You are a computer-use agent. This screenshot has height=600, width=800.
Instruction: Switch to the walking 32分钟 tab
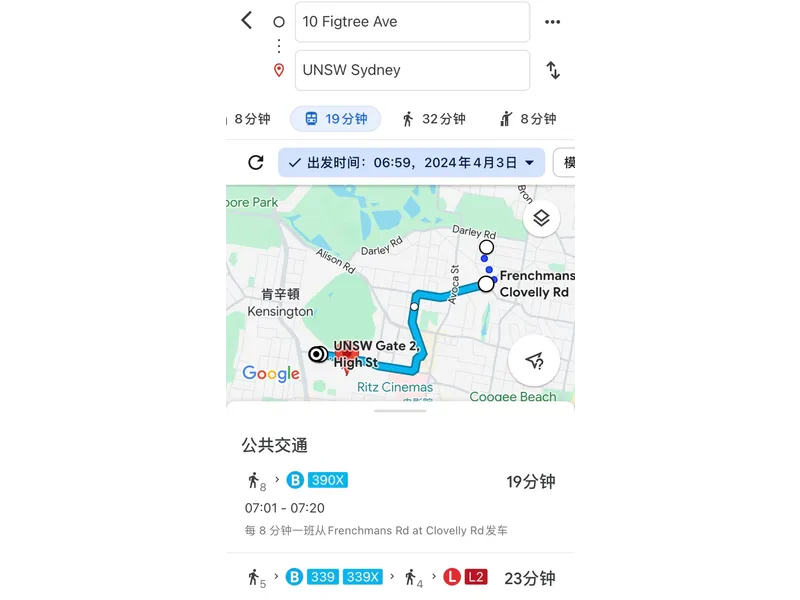tap(433, 119)
